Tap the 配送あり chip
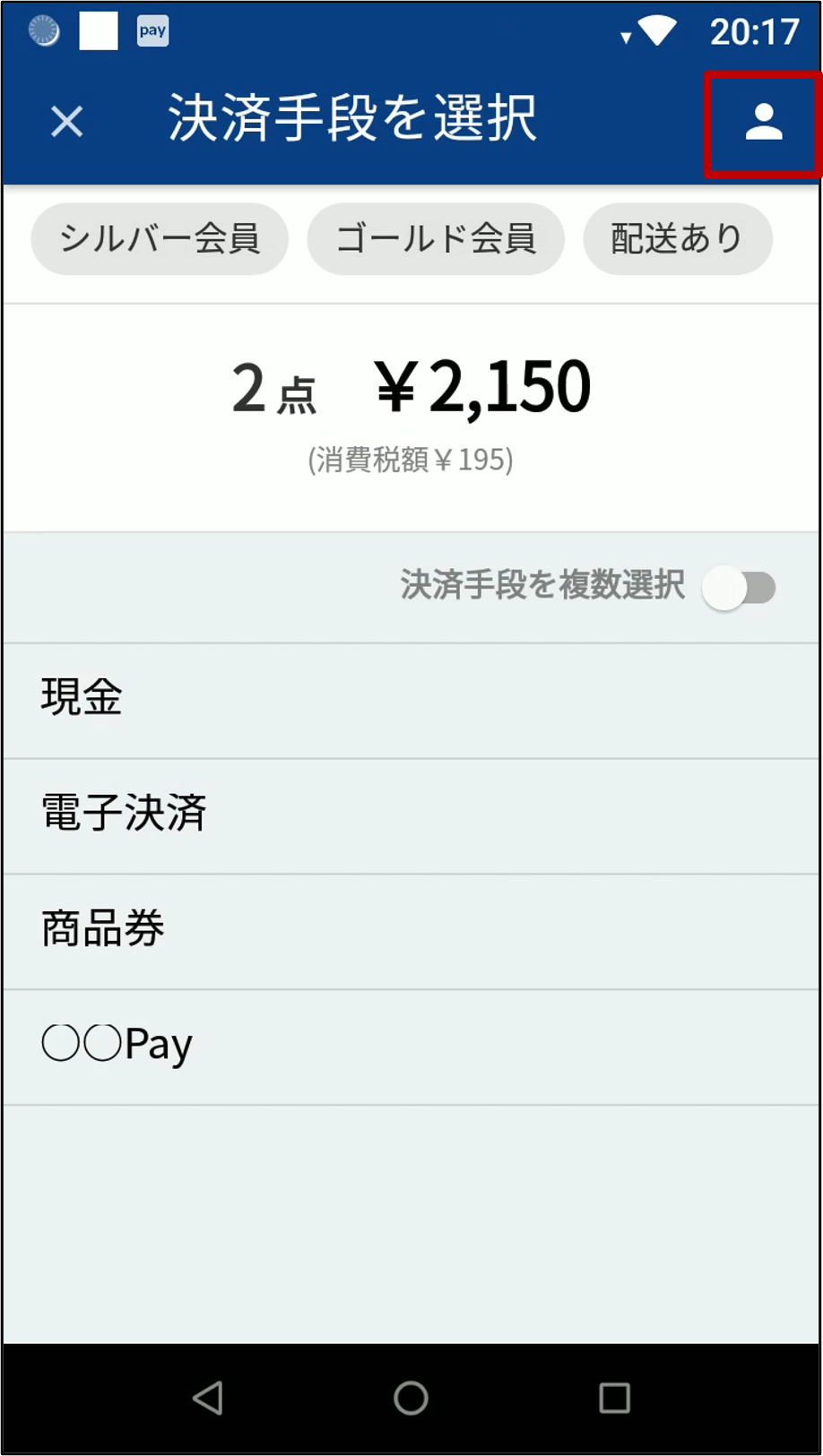This screenshot has height=1456, width=823. coord(677,239)
